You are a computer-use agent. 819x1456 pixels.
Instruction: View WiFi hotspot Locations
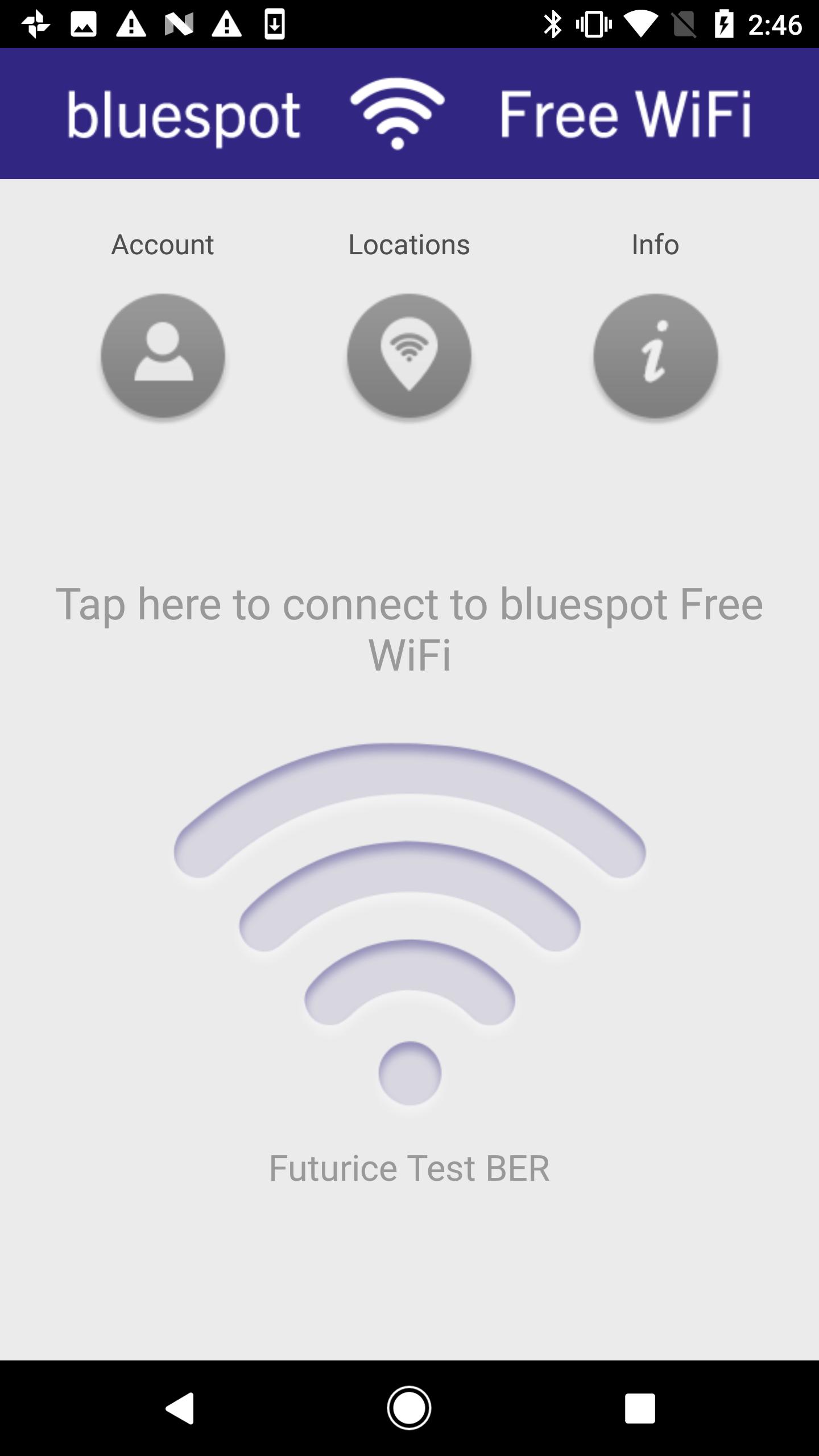pos(409,356)
